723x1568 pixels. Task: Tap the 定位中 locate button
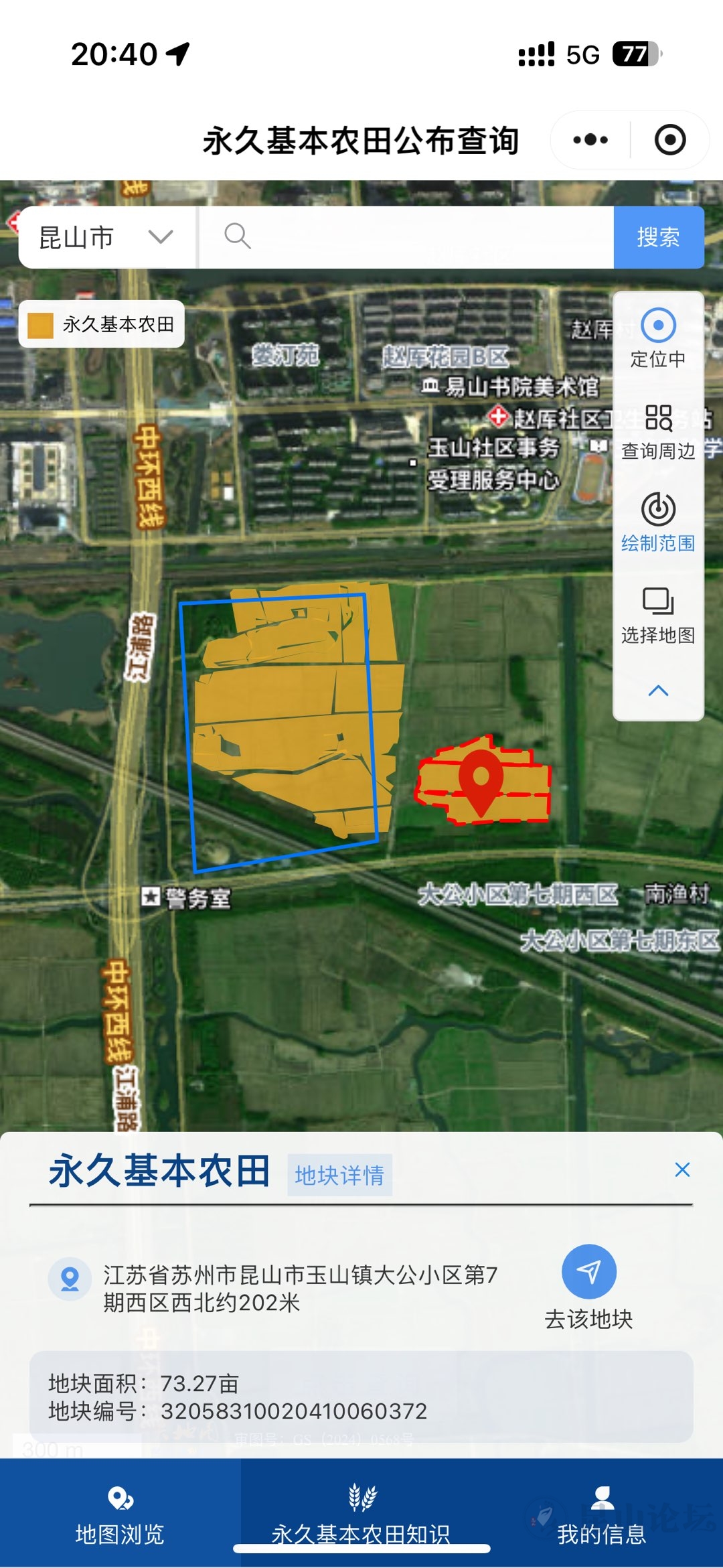click(658, 338)
